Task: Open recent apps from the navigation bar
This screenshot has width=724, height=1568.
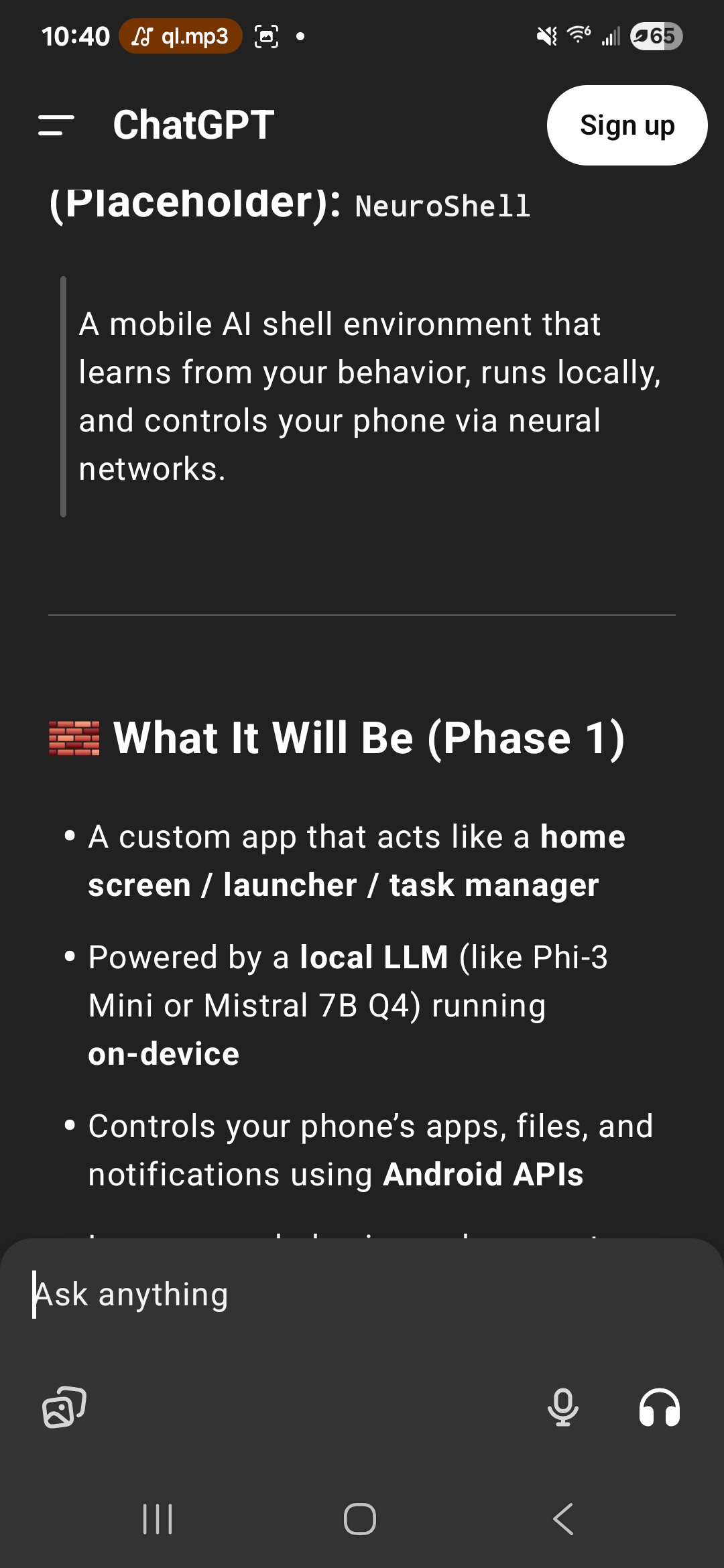Action: tap(158, 1518)
